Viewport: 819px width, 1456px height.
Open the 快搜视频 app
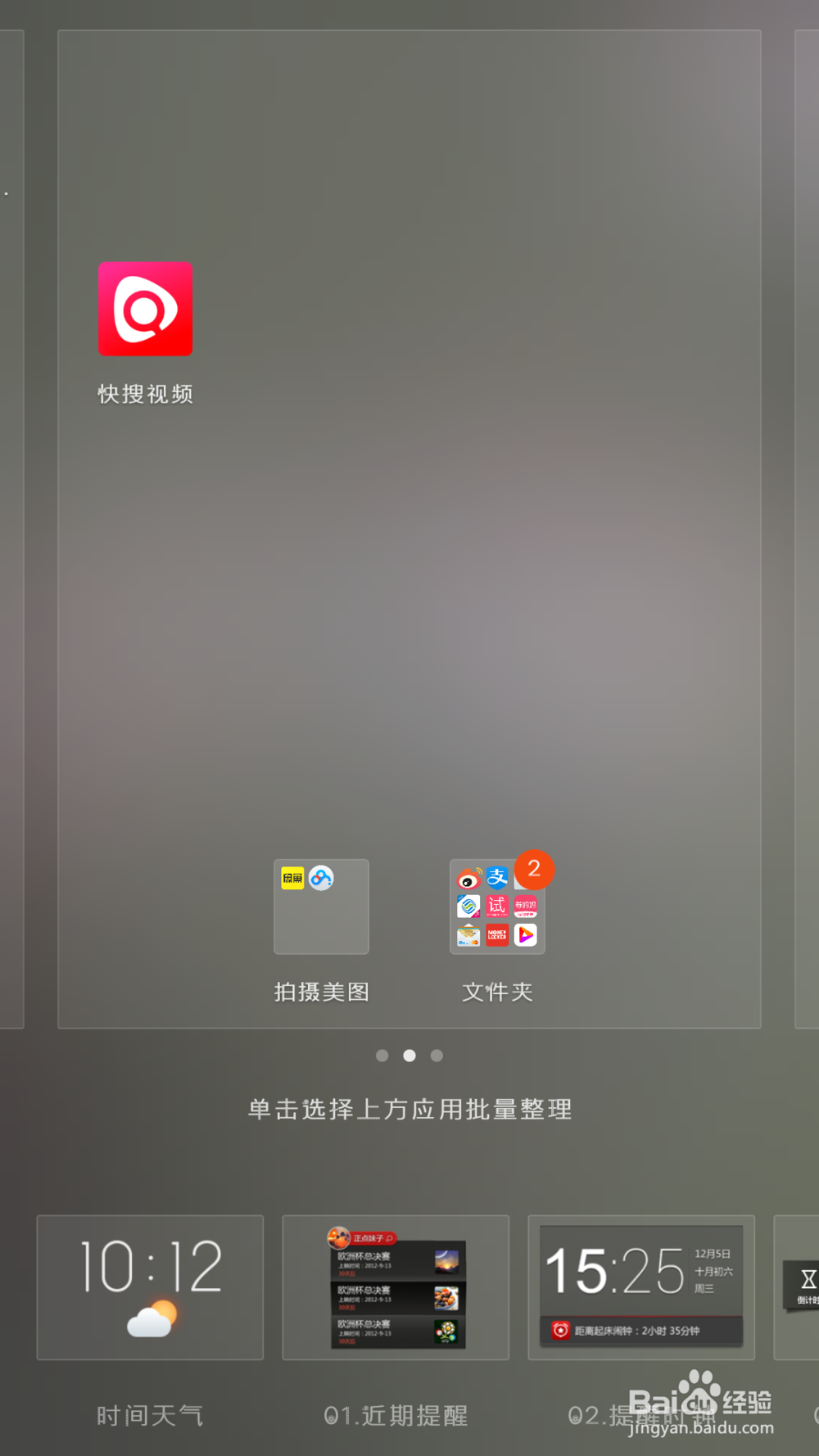145,310
